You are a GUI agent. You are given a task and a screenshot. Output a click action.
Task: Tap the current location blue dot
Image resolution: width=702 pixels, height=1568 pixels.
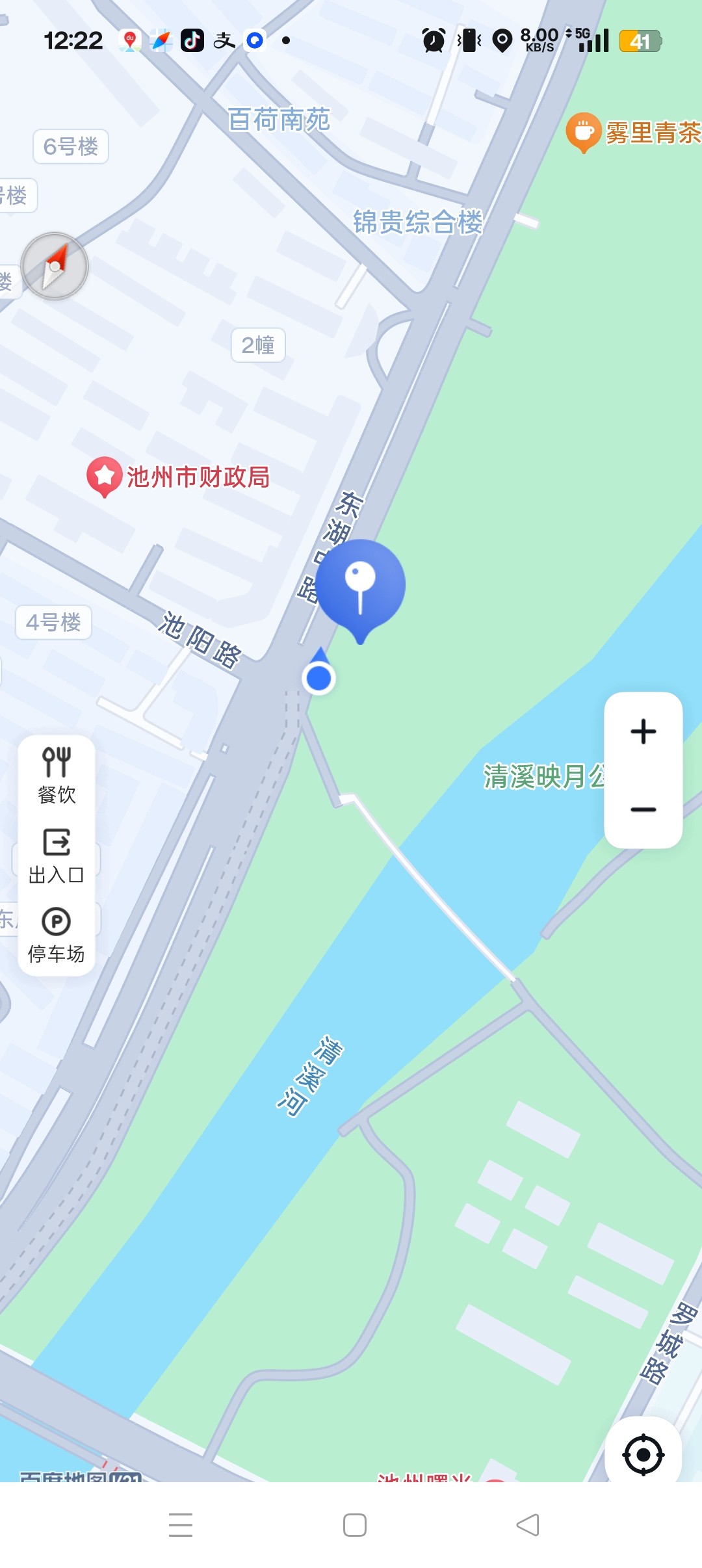[320, 677]
